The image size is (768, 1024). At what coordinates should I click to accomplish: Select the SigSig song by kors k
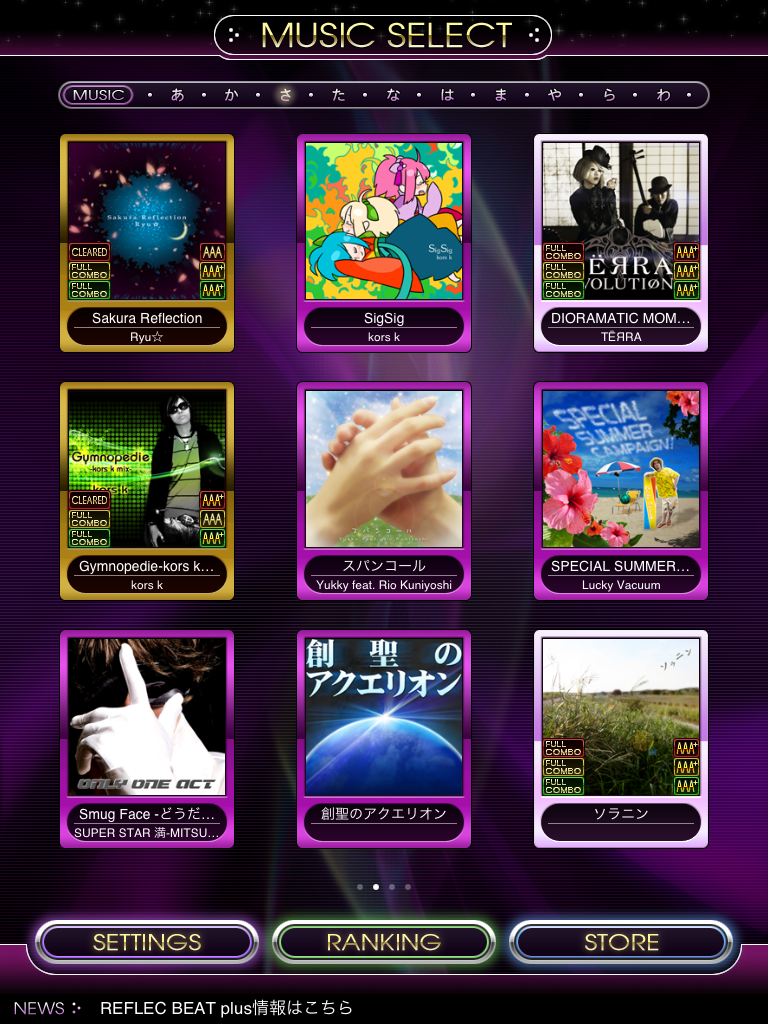click(384, 242)
